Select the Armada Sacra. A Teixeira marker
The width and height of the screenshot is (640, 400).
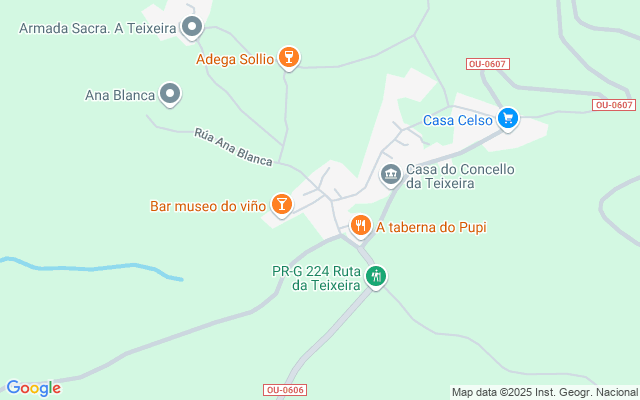(x=192, y=27)
